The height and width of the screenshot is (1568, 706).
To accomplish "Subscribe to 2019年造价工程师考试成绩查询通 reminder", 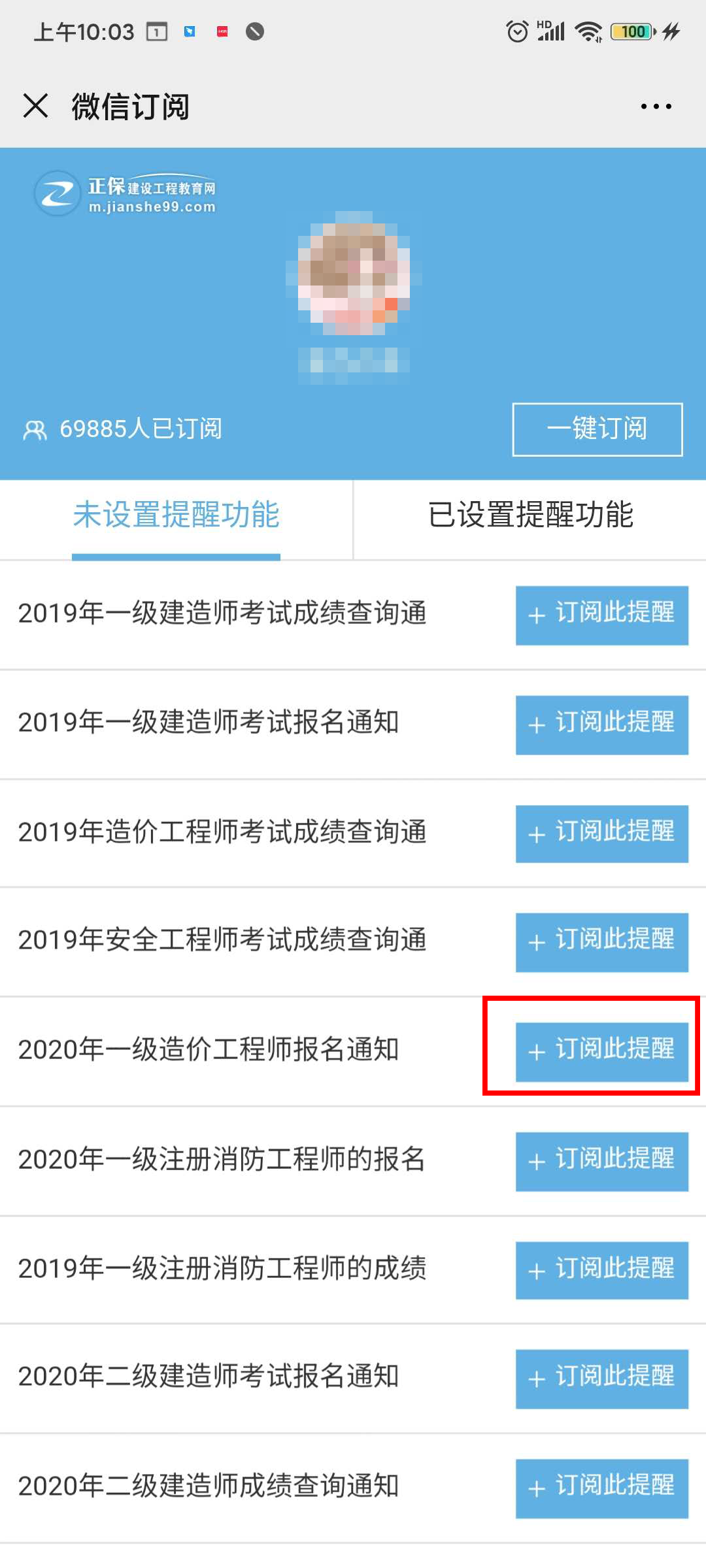I will coord(601,833).
